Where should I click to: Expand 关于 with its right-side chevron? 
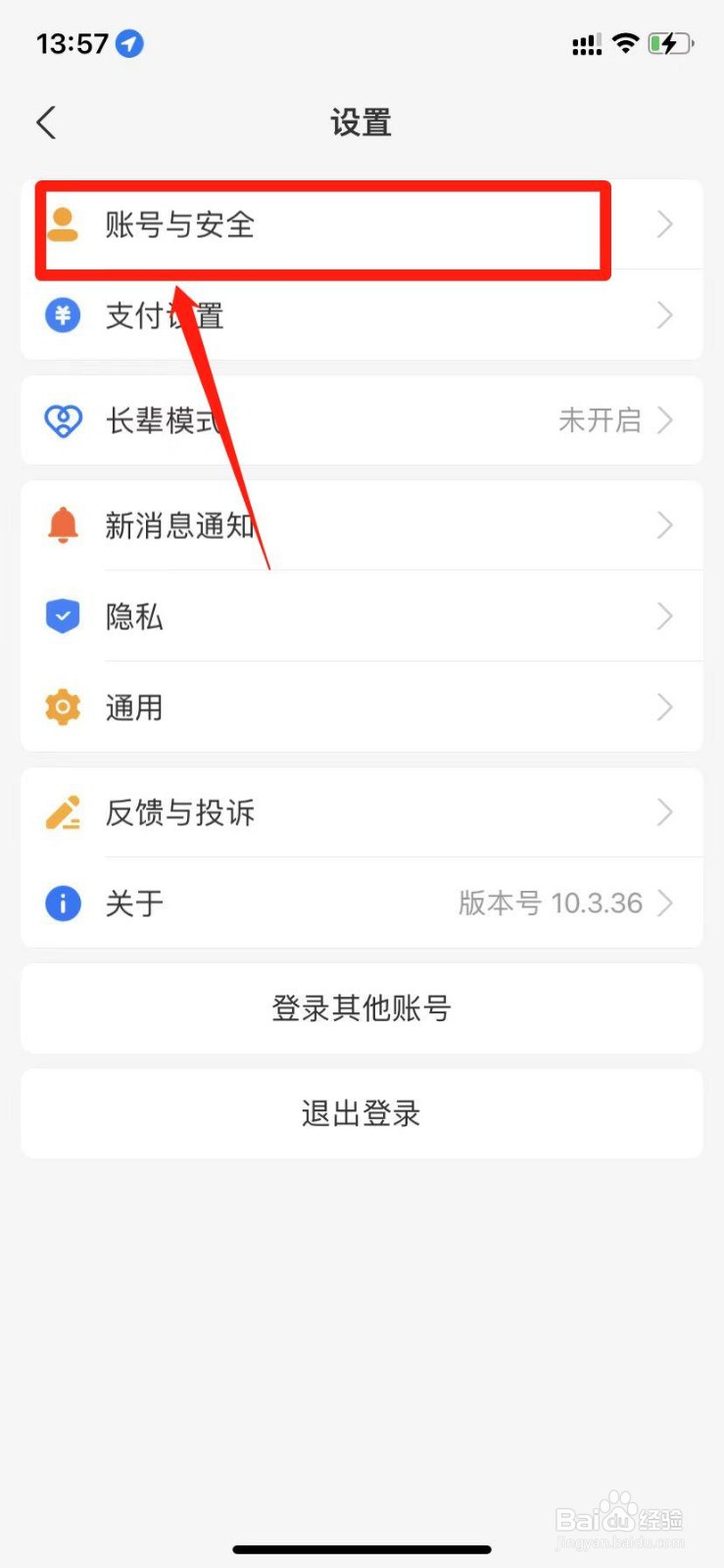pyautogui.click(x=665, y=904)
